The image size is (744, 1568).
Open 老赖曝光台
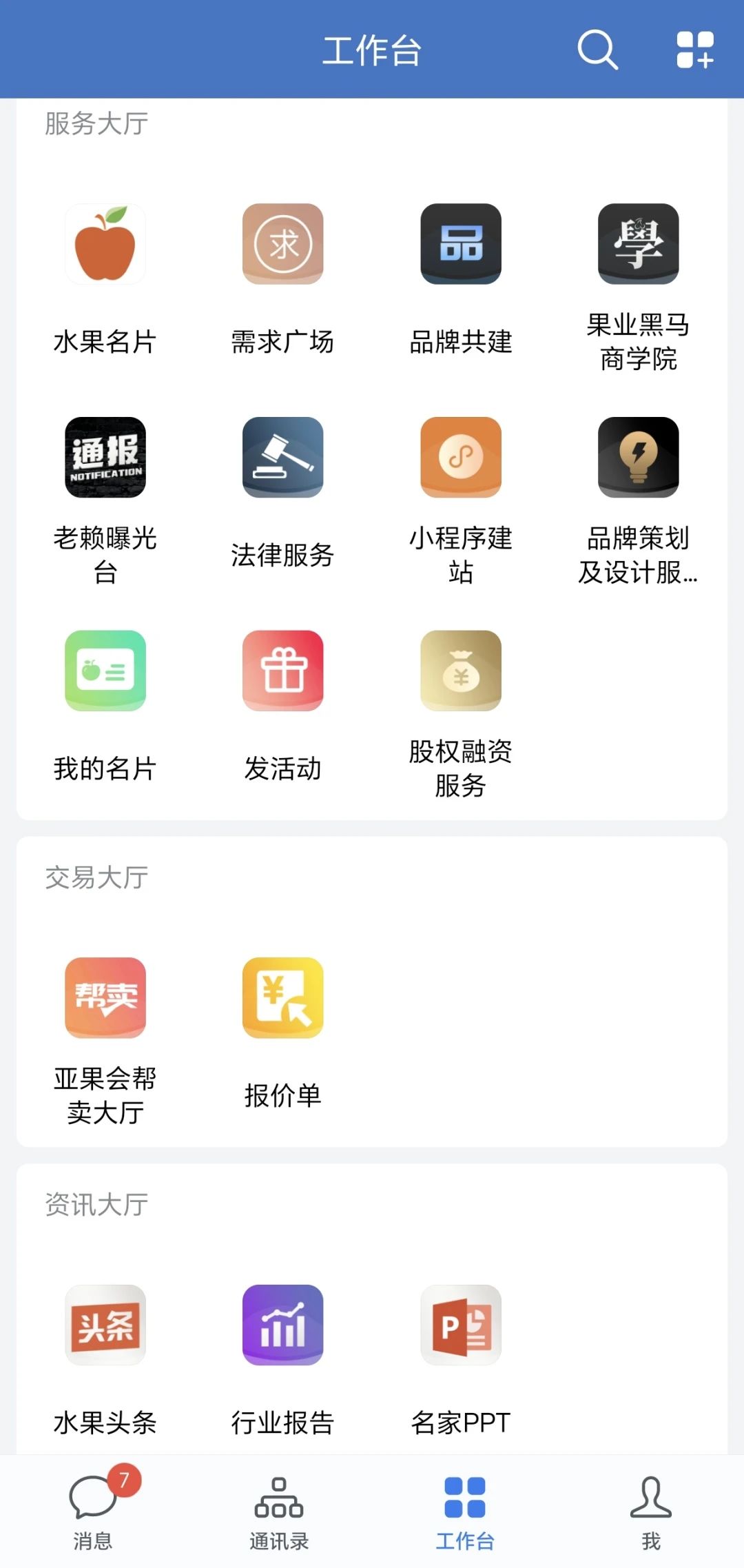coord(105,458)
